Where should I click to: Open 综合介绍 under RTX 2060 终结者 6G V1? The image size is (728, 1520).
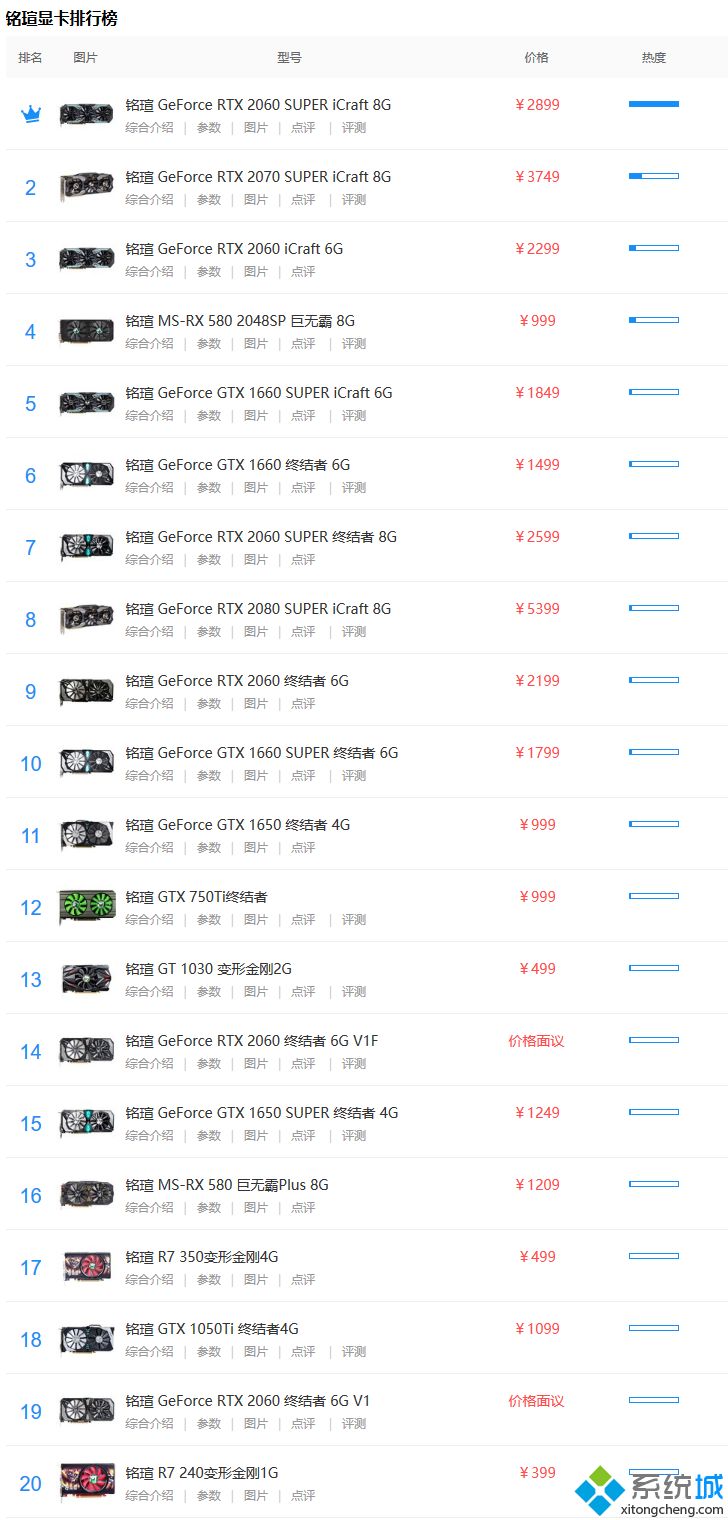(149, 1424)
